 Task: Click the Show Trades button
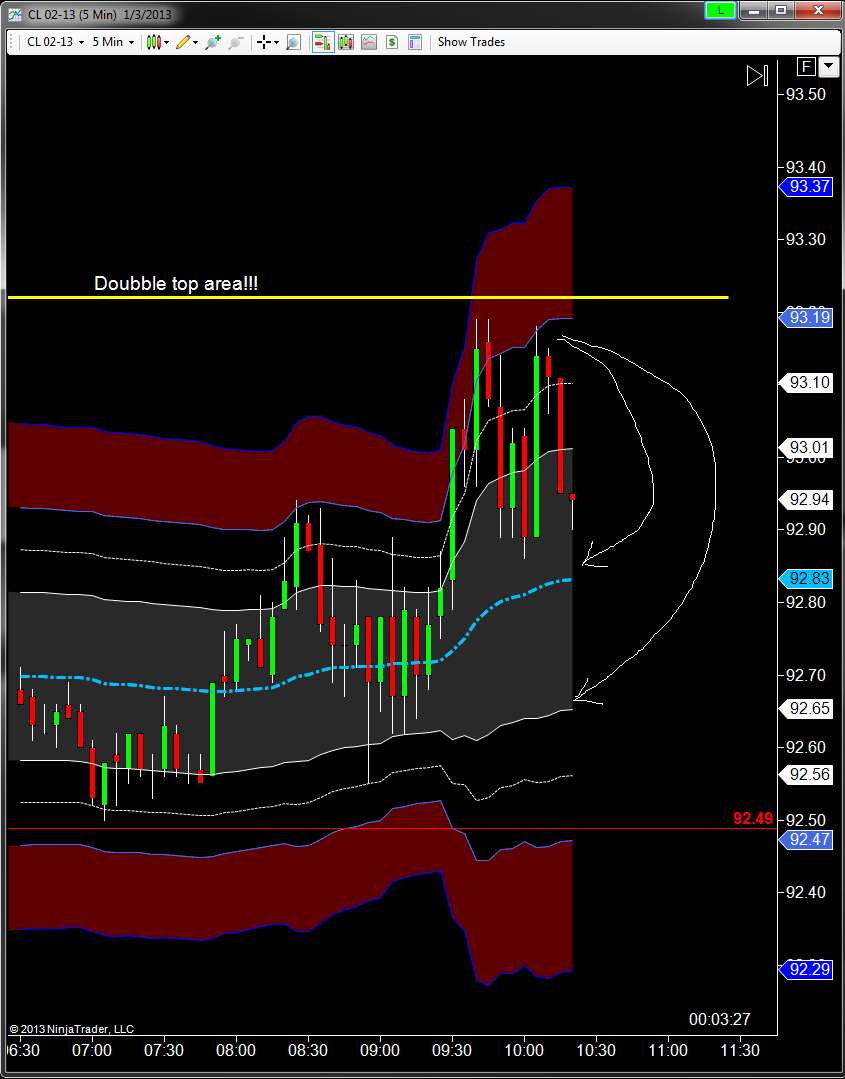click(471, 42)
